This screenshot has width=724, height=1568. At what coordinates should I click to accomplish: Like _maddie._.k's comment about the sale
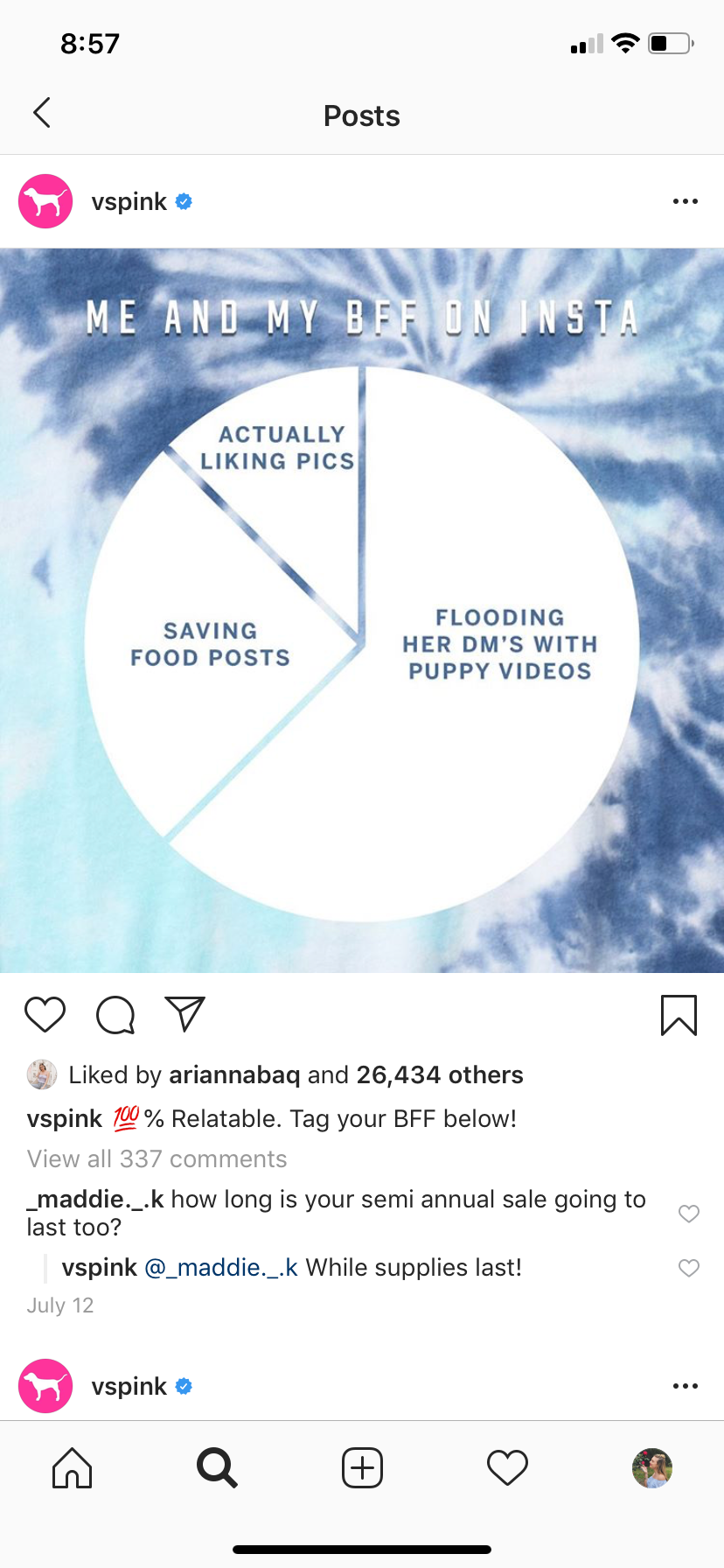[689, 1213]
